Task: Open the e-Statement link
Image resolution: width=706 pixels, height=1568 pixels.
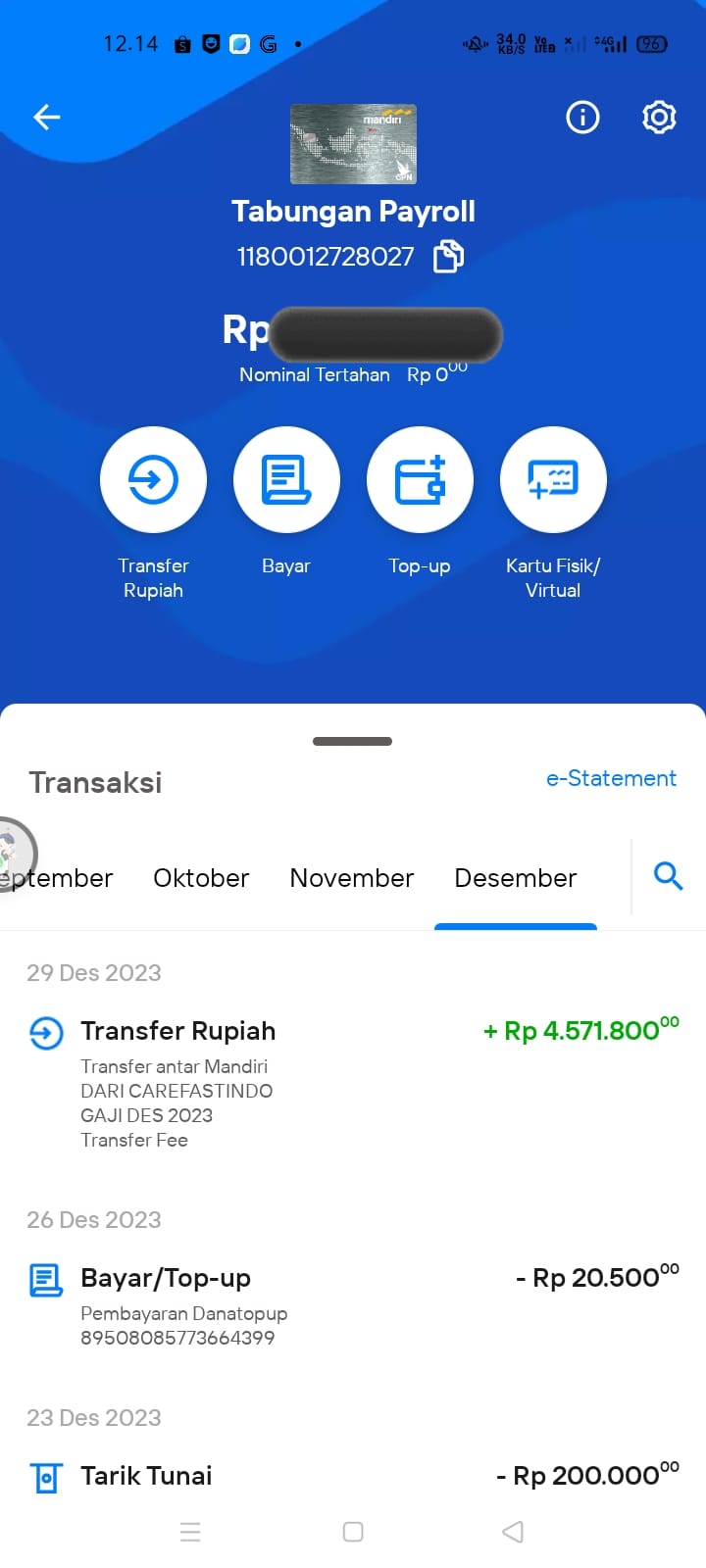Action: 611,778
